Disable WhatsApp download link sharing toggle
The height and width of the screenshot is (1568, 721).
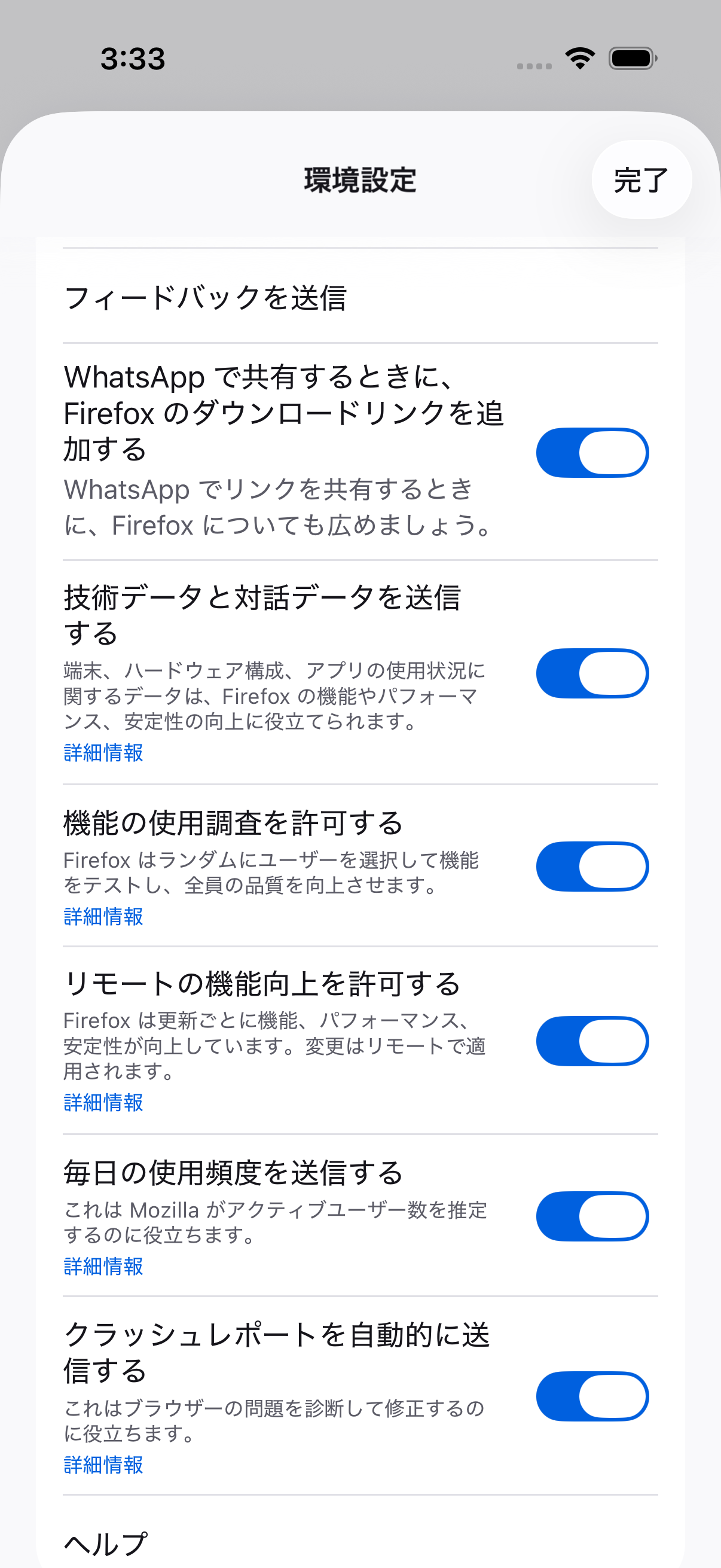point(591,453)
